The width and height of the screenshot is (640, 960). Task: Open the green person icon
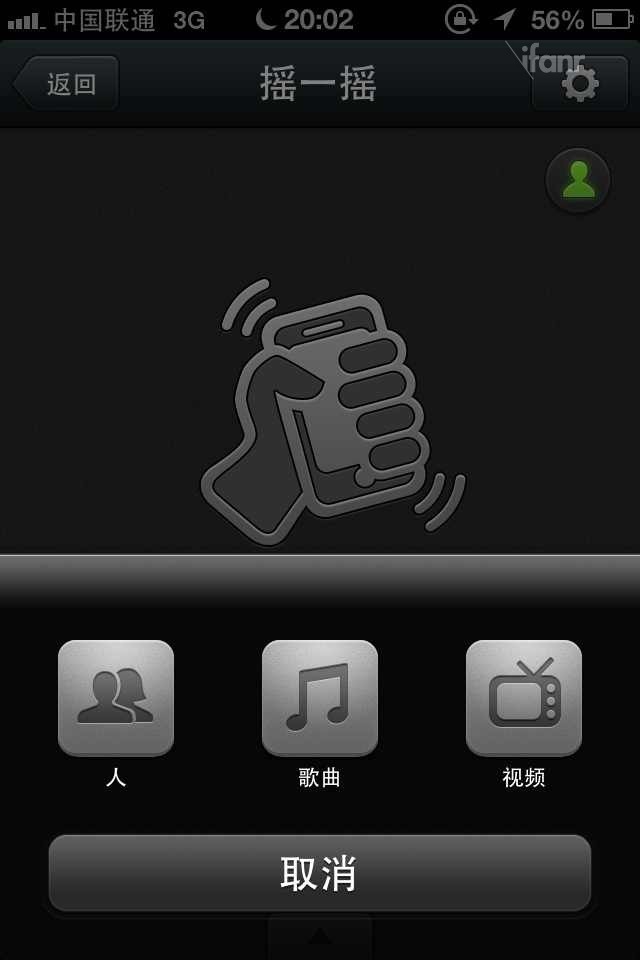coord(578,180)
